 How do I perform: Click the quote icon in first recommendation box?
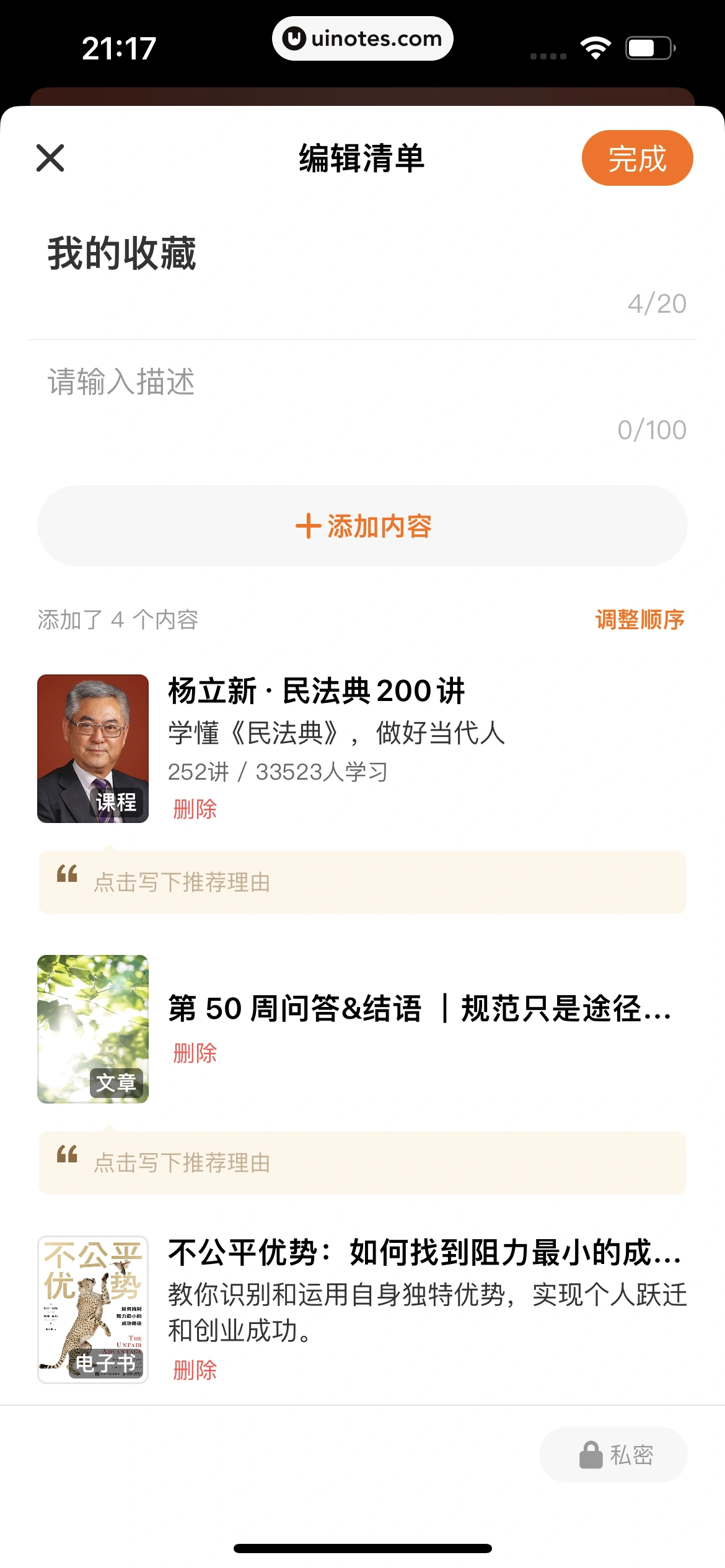(68, 874)
